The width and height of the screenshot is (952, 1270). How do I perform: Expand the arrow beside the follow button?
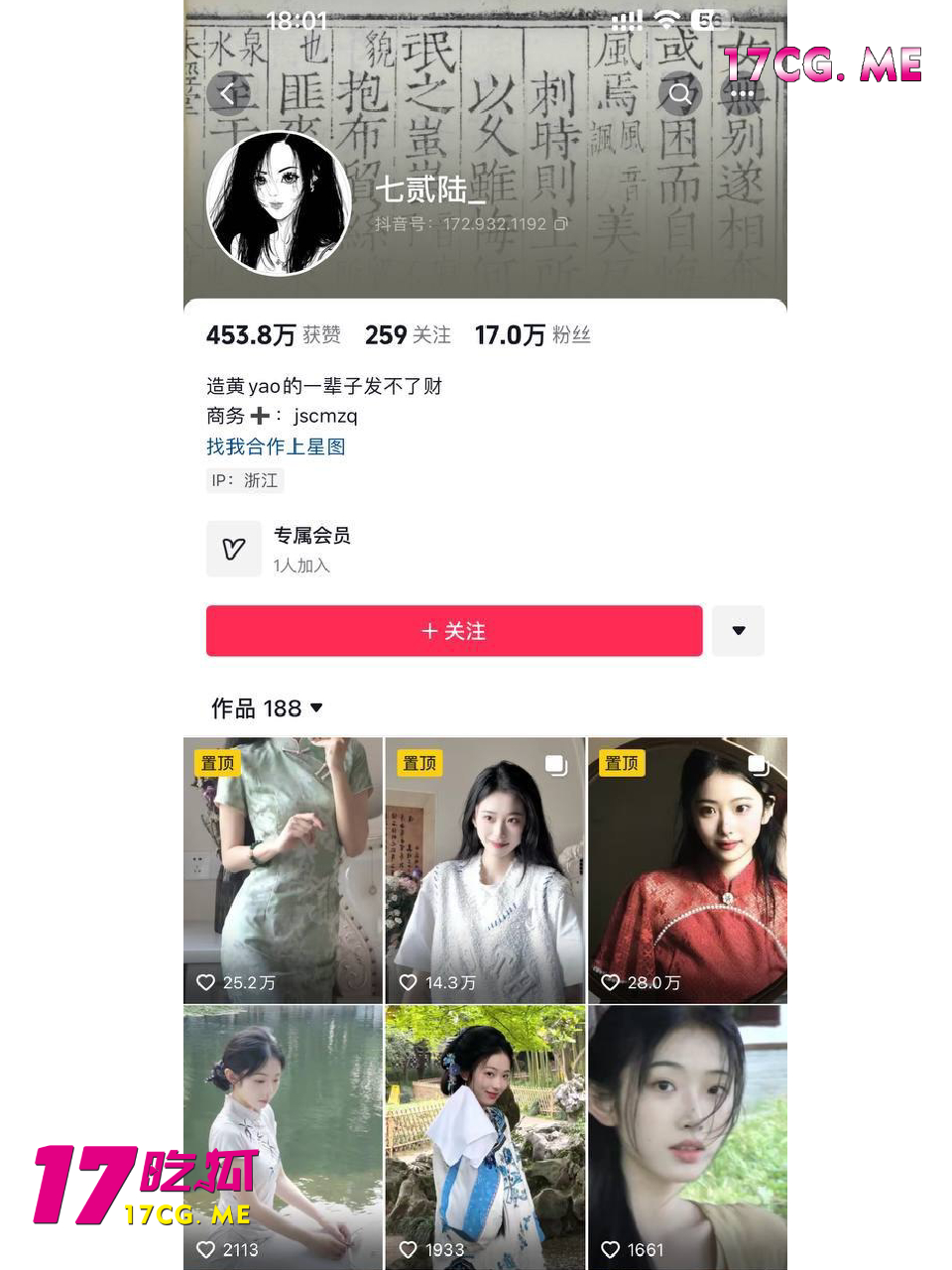(738, 631)
